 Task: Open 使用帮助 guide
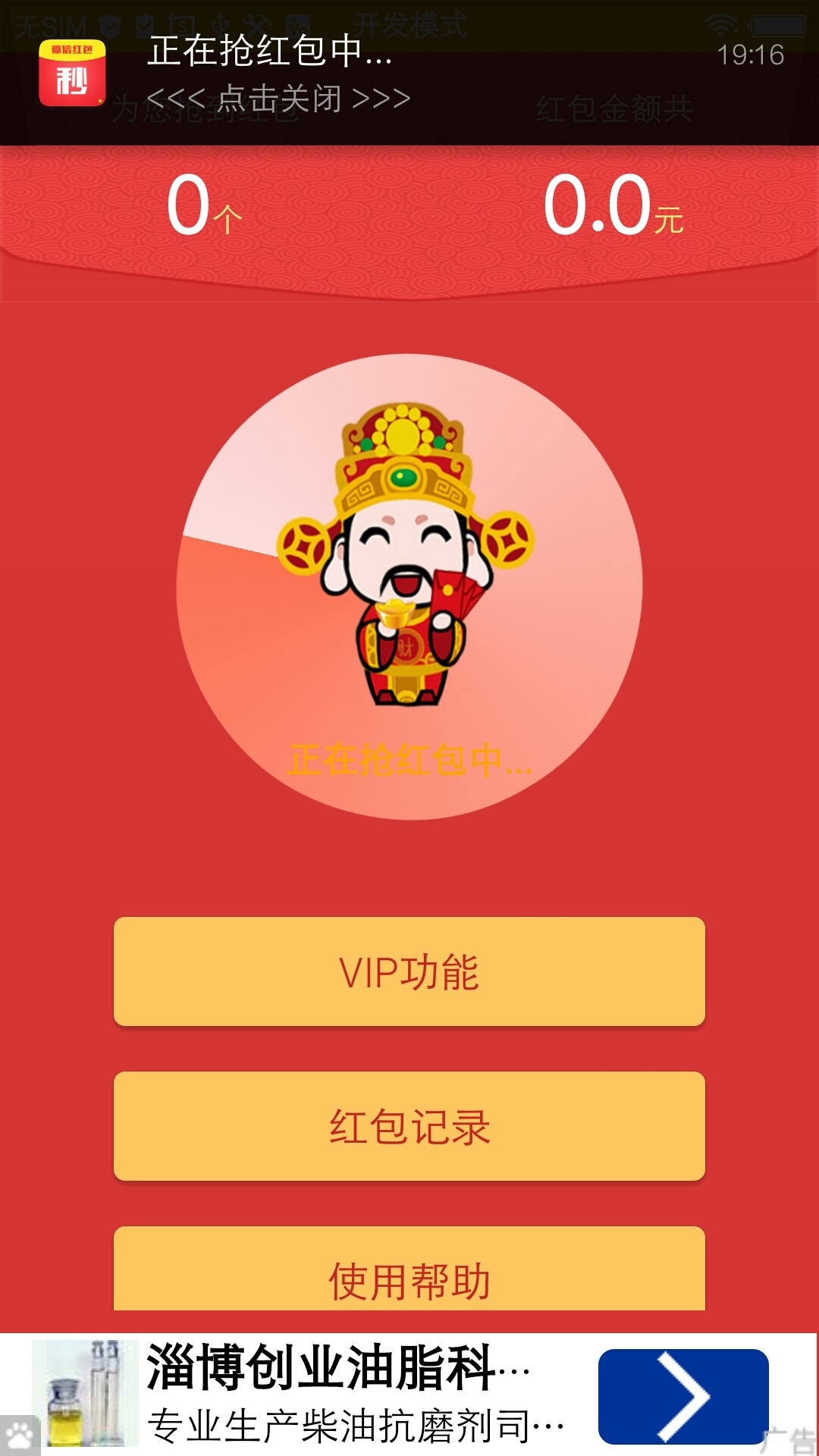409,1274
